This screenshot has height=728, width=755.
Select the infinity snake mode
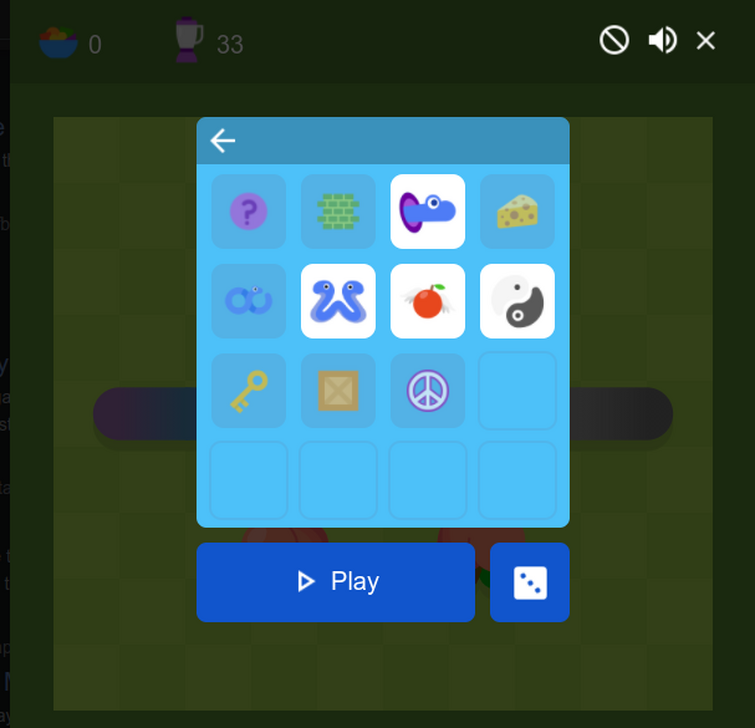tap(248, 301)
